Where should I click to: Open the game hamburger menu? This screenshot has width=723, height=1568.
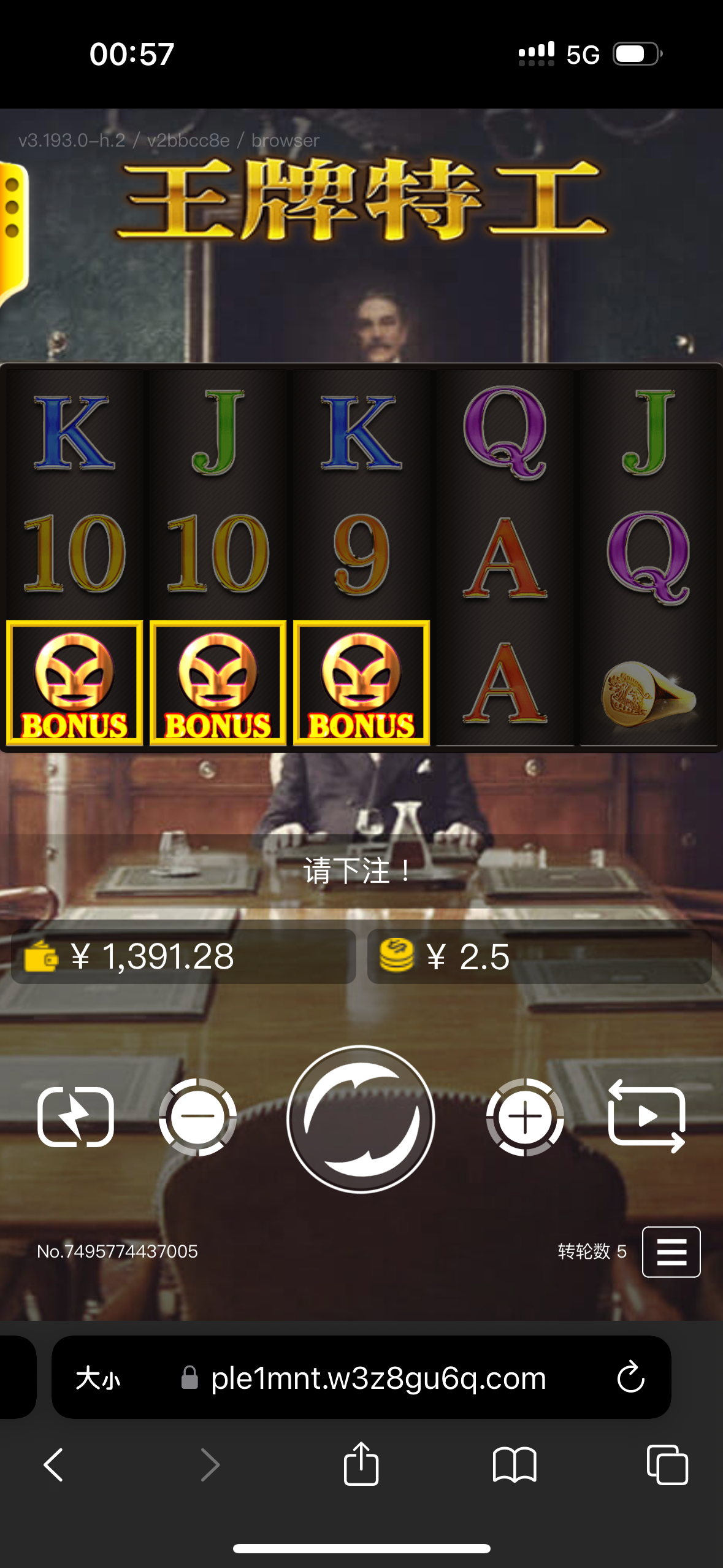[x=671, y=1251]
